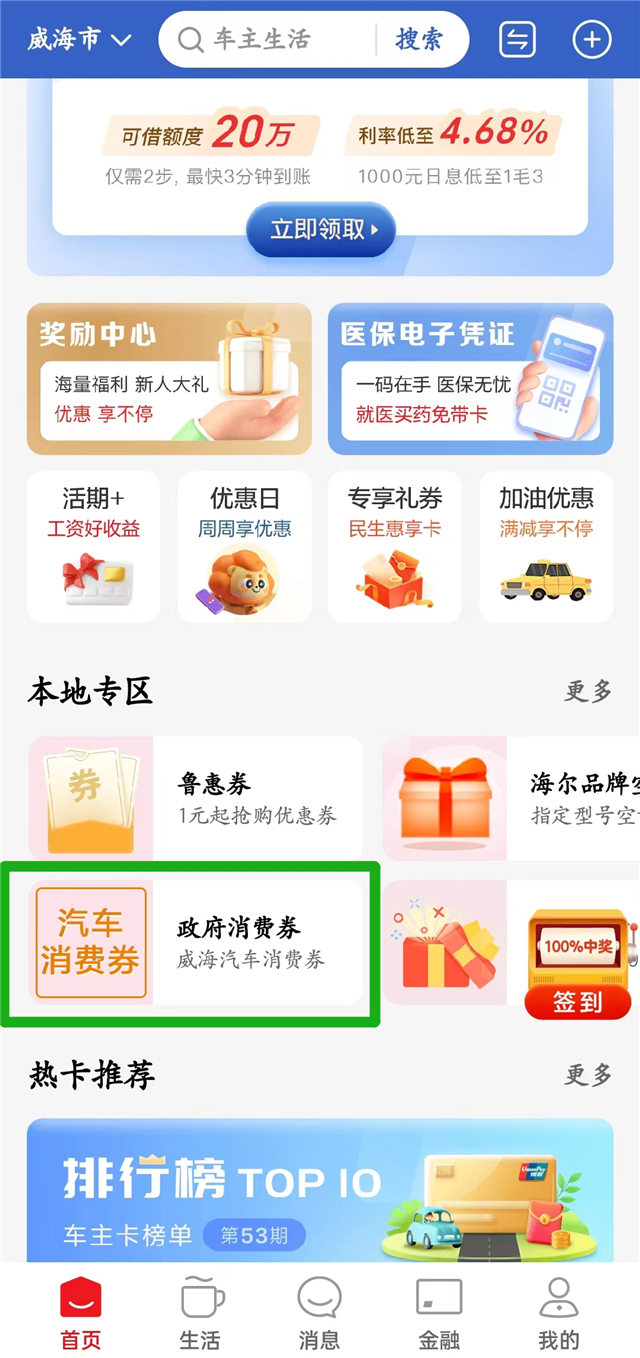Switch to the 生活 tab
This screenshot has width=640, height=1358.
point(200,1314)
